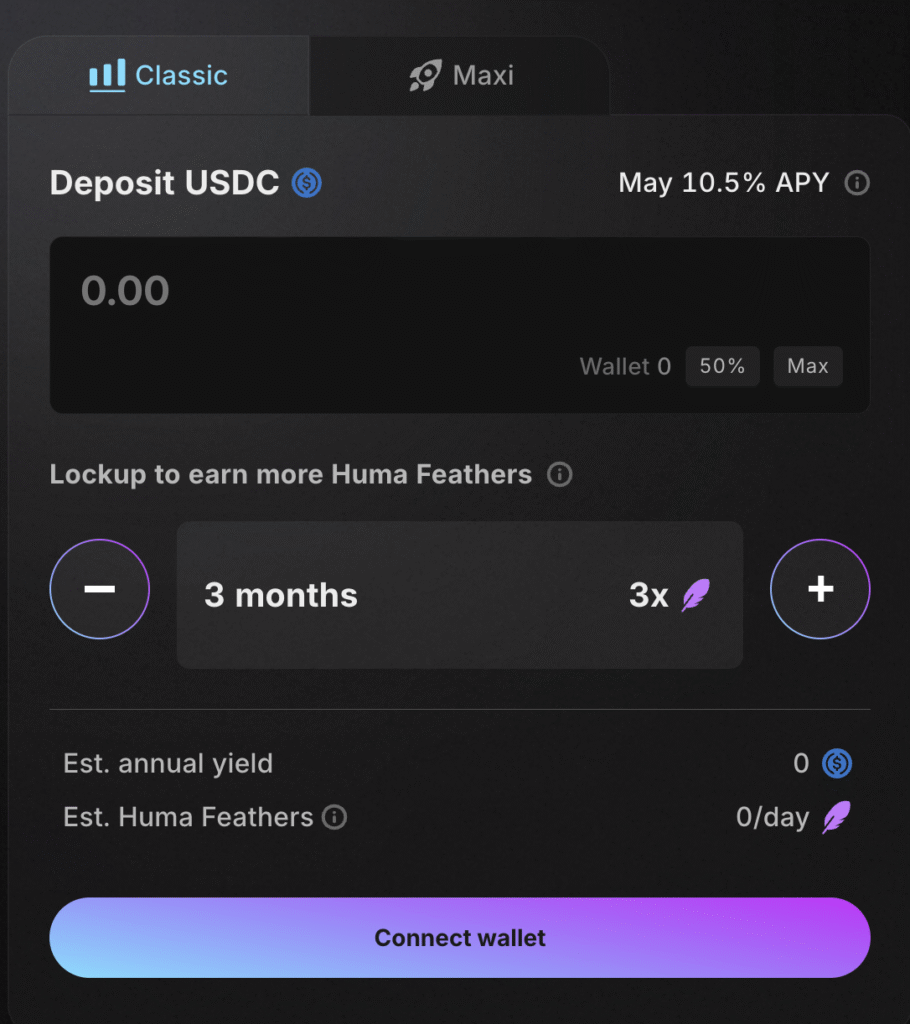The height and width of the screenshot is (1024, 910).
Task: View info about Est. Huma Feathers
Action: [334, 818]
